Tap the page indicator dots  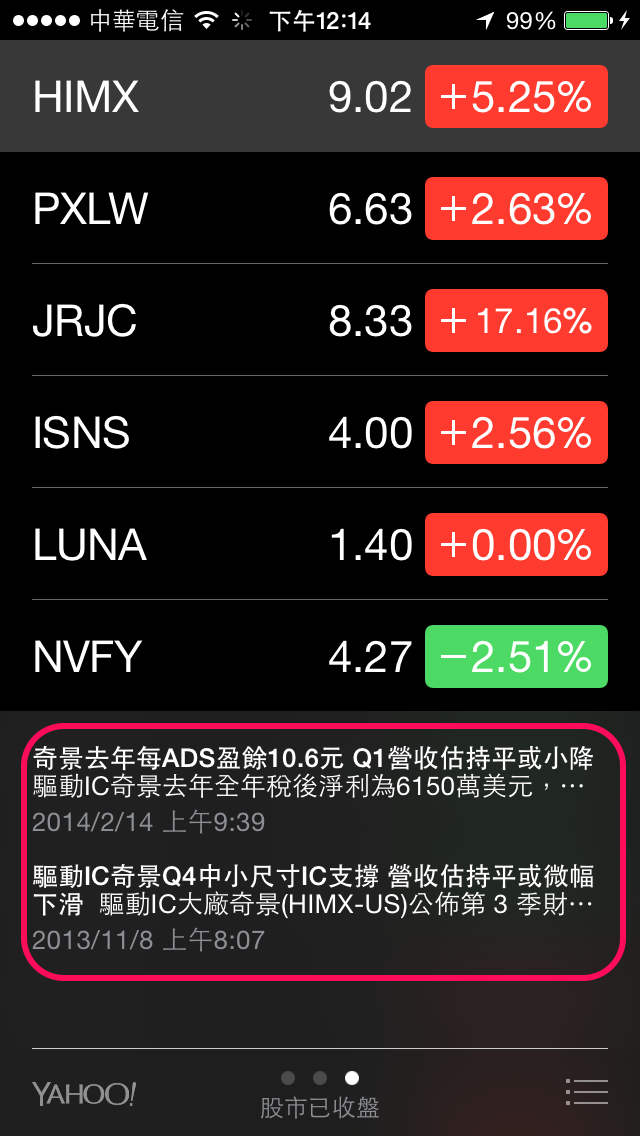(320, 1078)
